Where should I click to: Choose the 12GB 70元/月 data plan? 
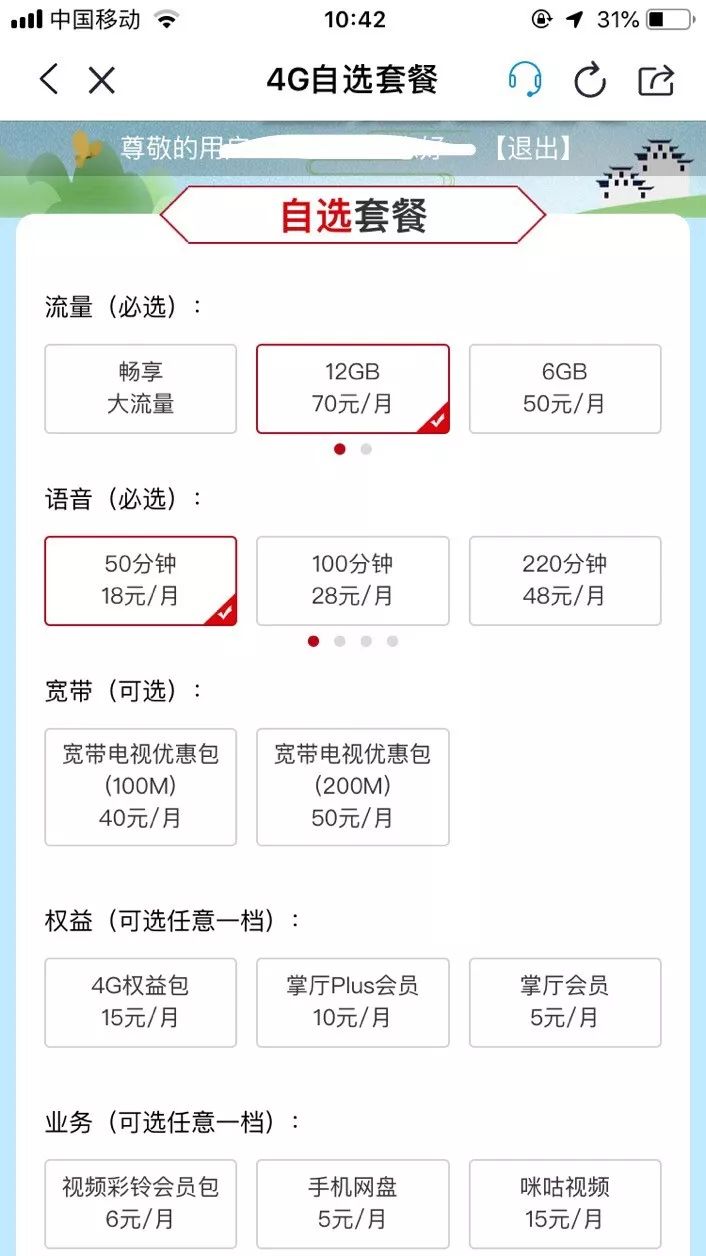pyautogui.click(x=353, y=388)
